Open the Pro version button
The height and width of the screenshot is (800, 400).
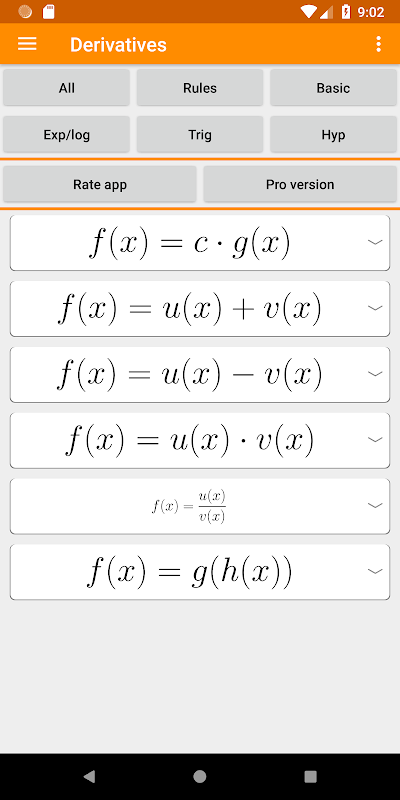click(300, 184)
